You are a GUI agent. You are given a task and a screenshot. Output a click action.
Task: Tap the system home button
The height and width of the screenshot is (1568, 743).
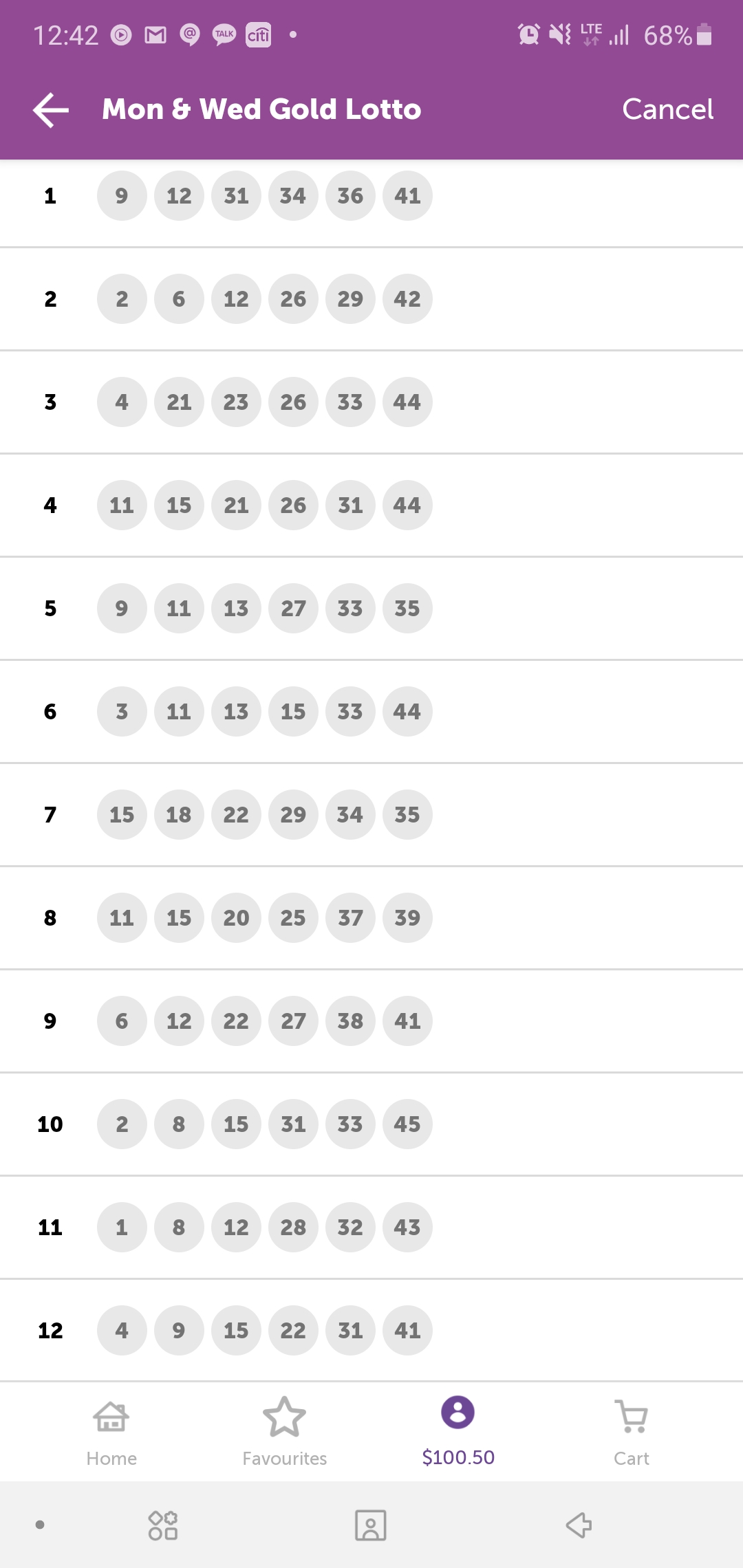tap(370, 1525)
